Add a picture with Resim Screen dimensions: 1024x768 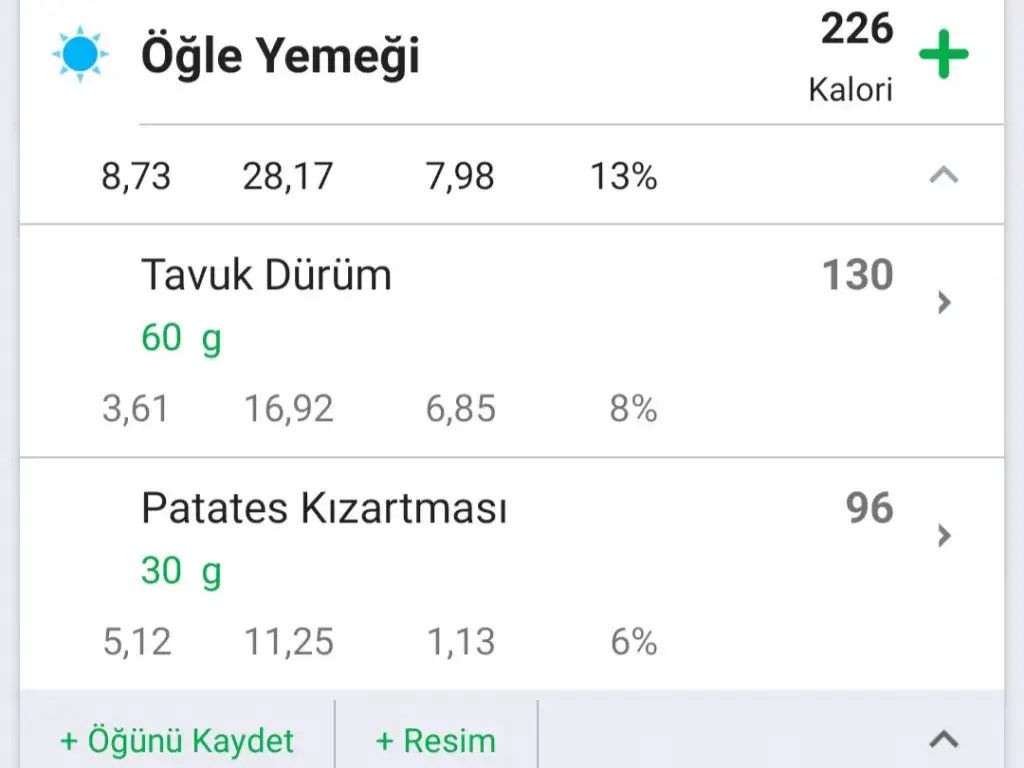(x=436, y=741)
